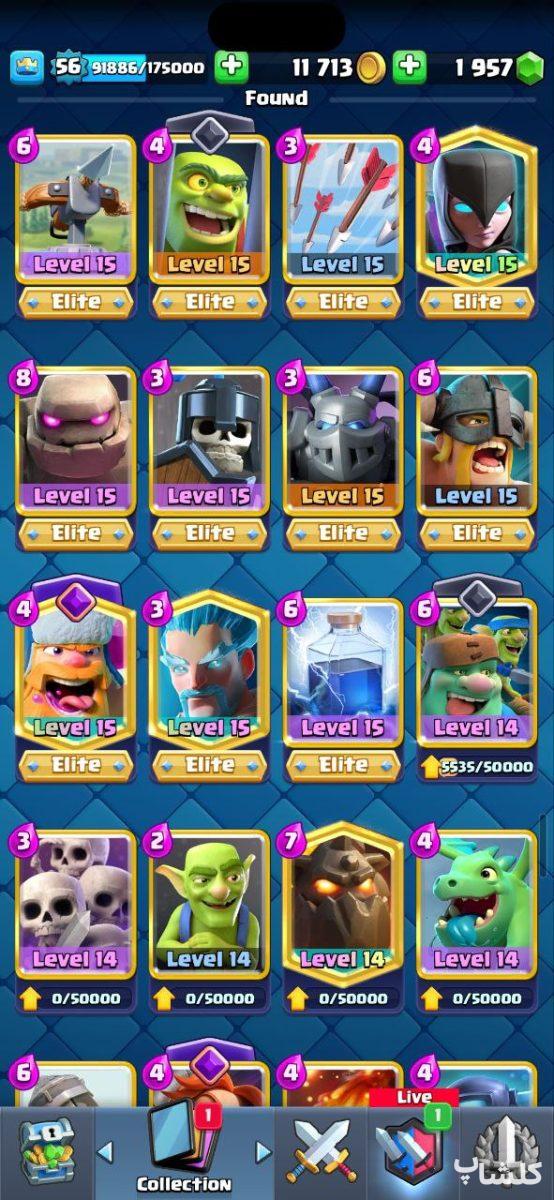This screenshot has height=1200, width=554.
Task: Open the King level 56 crown icon
Action: pyautogui.click(x=27, y=67)
